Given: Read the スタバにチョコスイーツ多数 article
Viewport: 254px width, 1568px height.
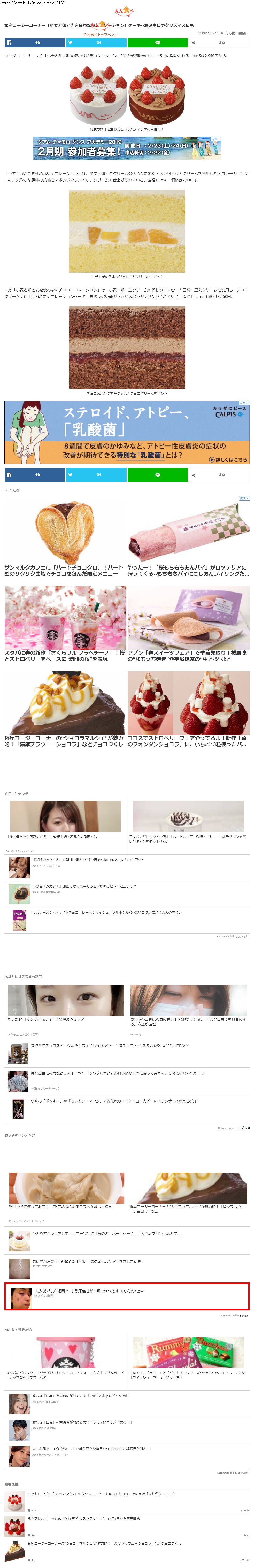Looking at the screenshot, I should click(x=110, y=1046).
